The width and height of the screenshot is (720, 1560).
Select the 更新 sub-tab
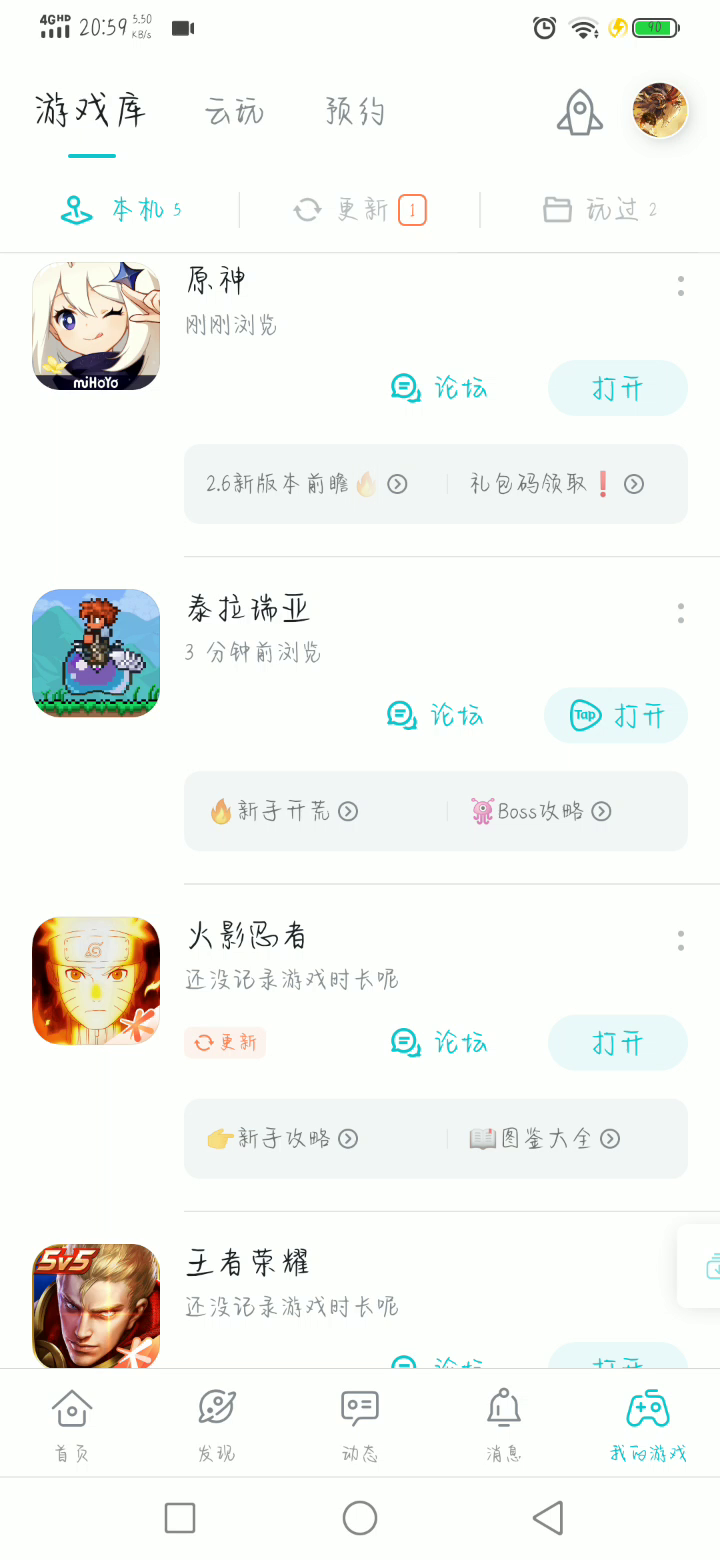pyautogui.click(x=360, y=209)
